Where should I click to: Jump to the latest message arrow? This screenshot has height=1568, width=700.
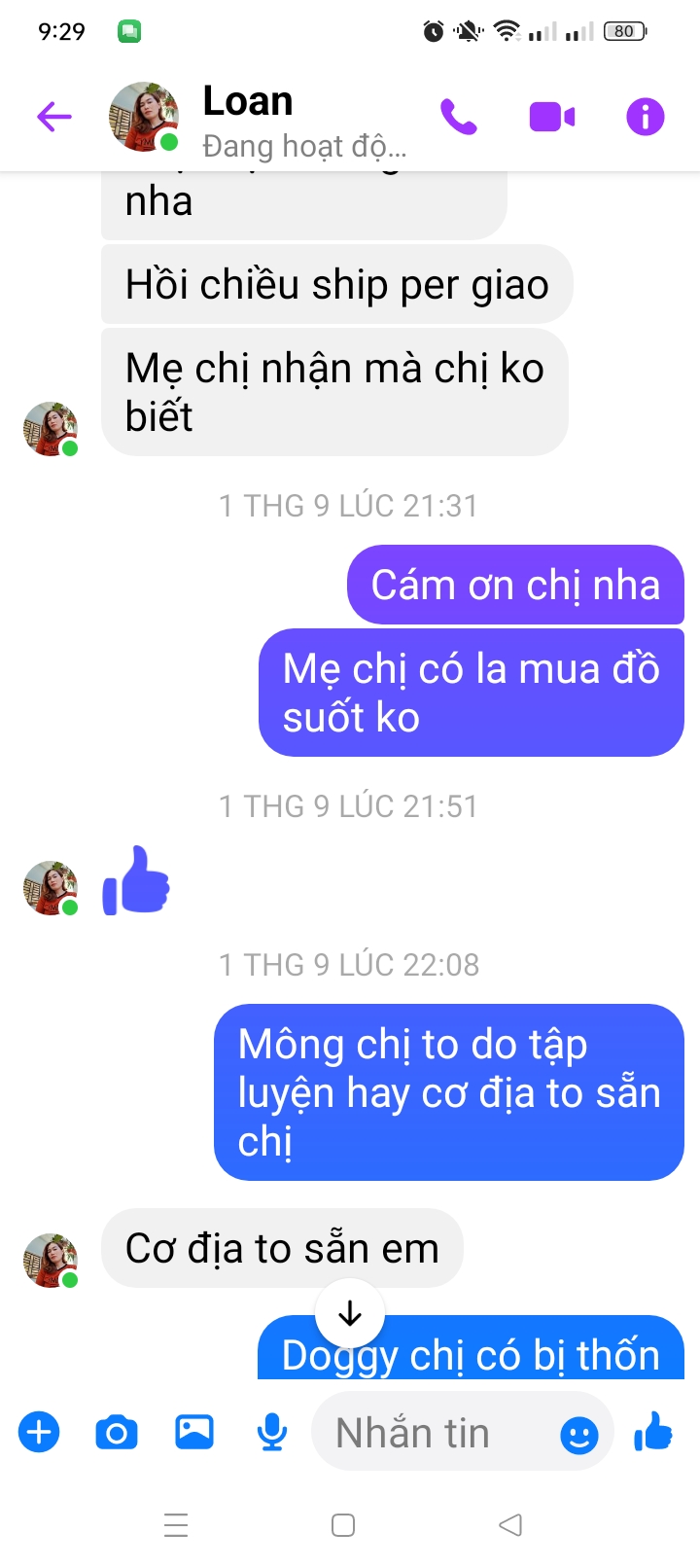(350, 1314)
